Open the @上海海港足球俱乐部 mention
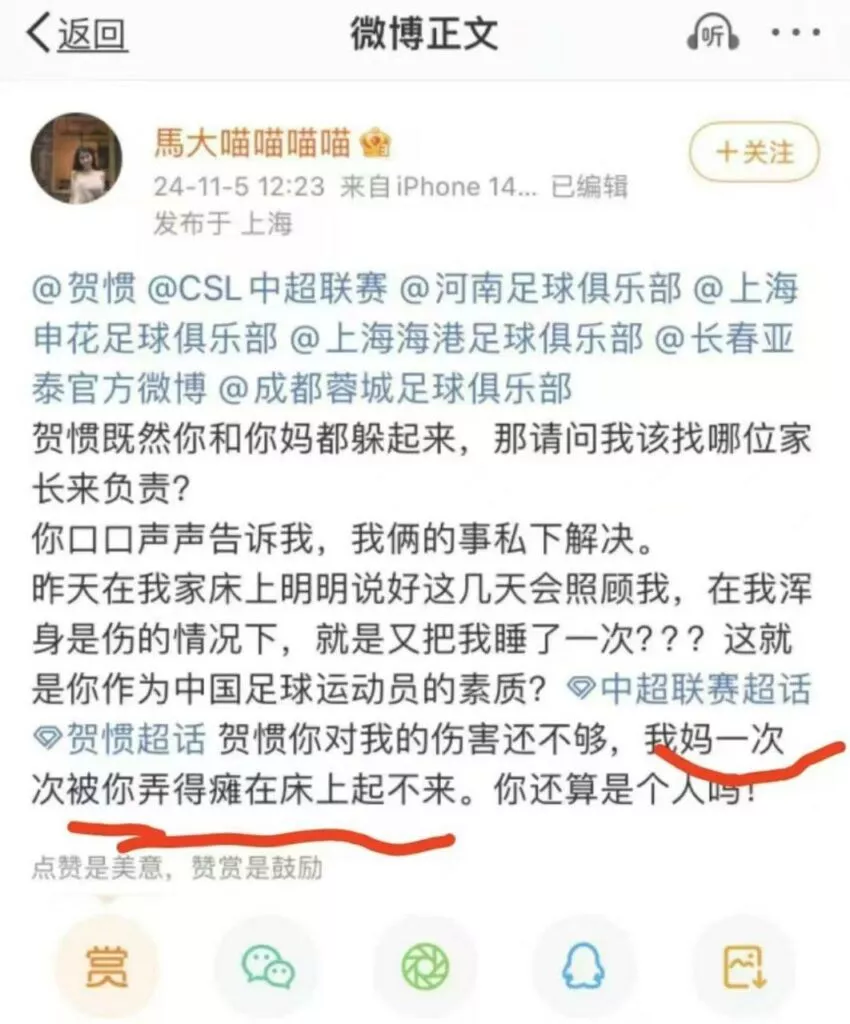Viewport: 850px width, 1024px height. (x=467, y=340)
